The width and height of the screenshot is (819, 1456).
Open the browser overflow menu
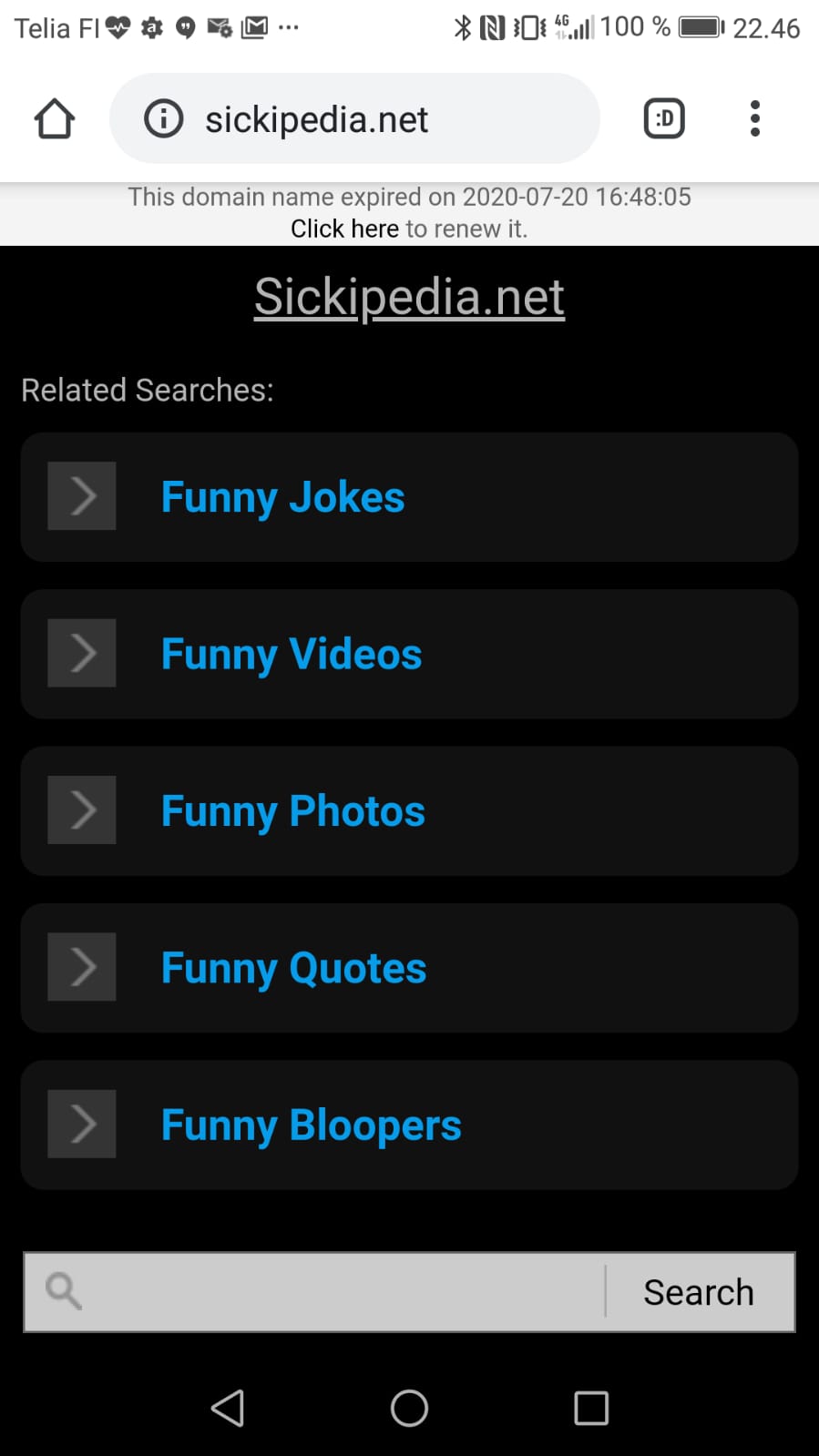pos(754,118)
